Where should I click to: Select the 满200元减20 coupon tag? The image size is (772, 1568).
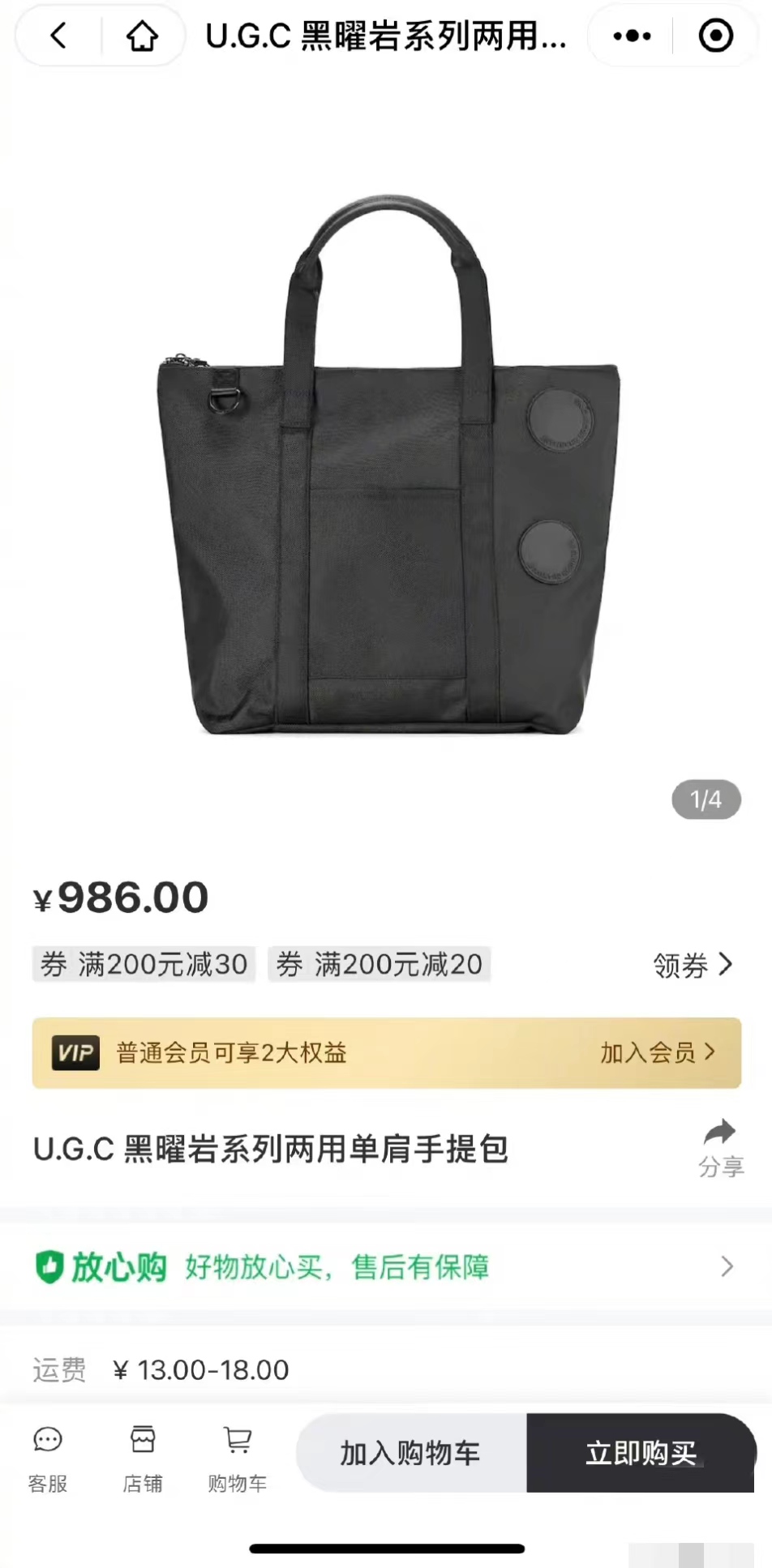(x=381, y=965)
